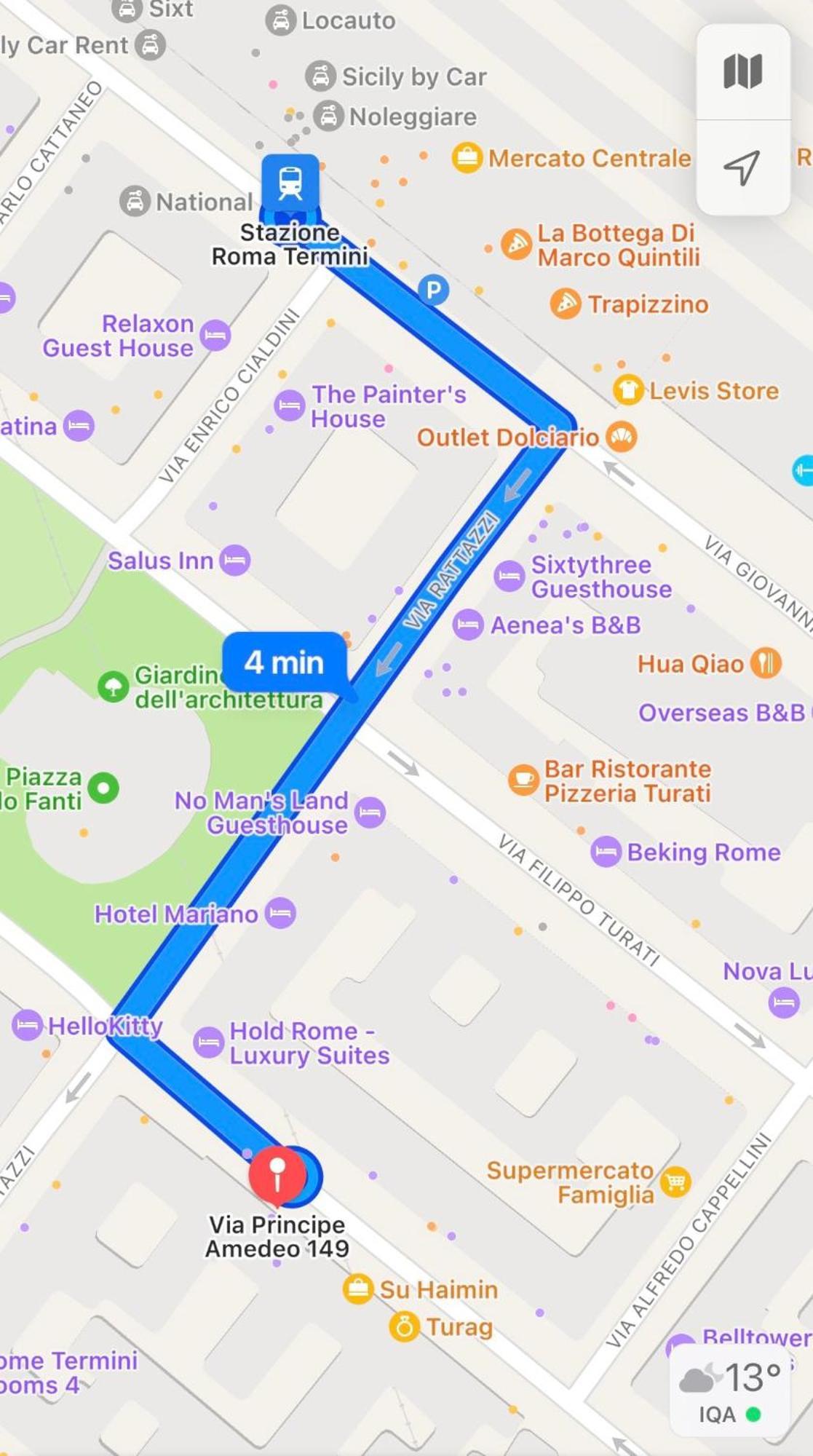Open Hotel Mariano marker
This screenshot has height=1456, width=813.
pyautogui.click(x=280, y=914)
